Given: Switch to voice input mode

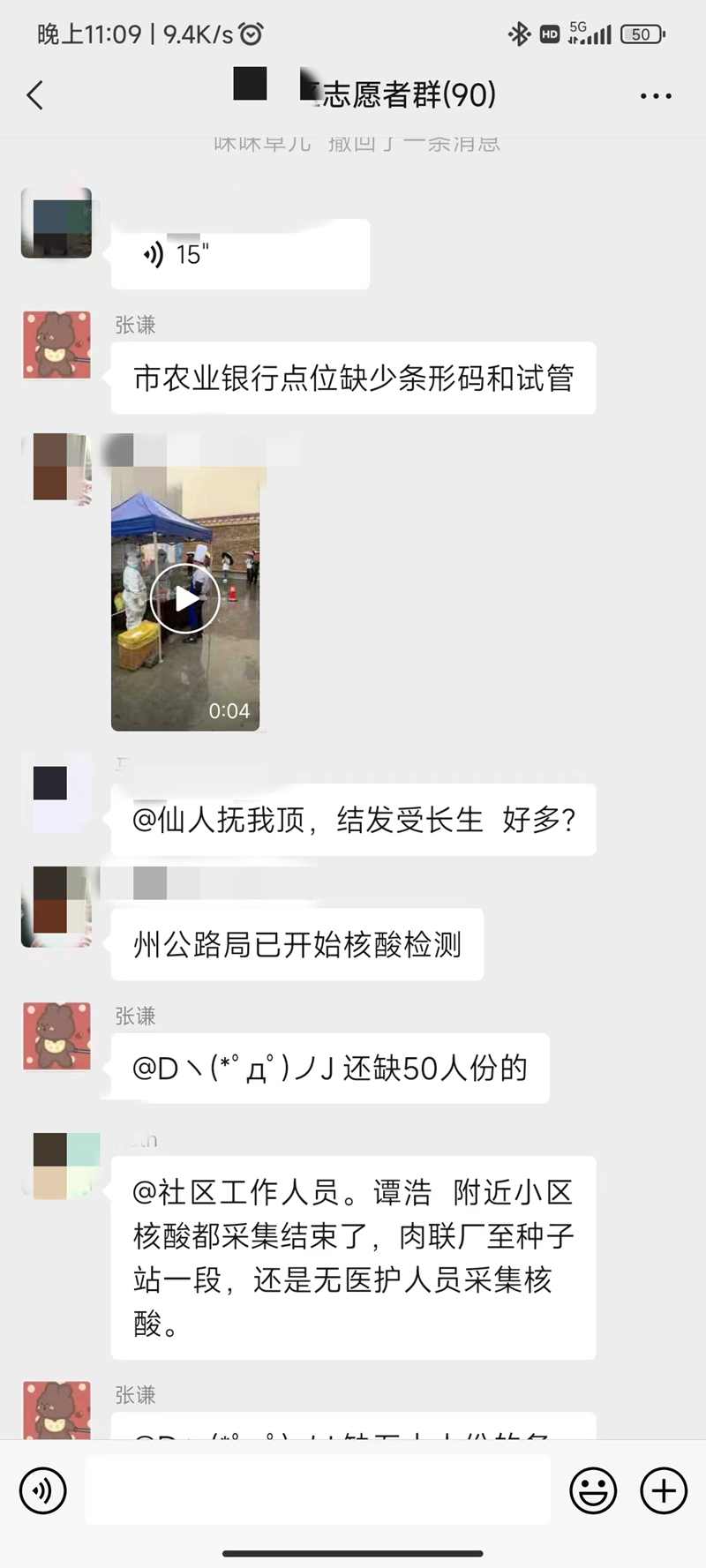Looking at the screenshot, I should click(x=42, y=1490).
